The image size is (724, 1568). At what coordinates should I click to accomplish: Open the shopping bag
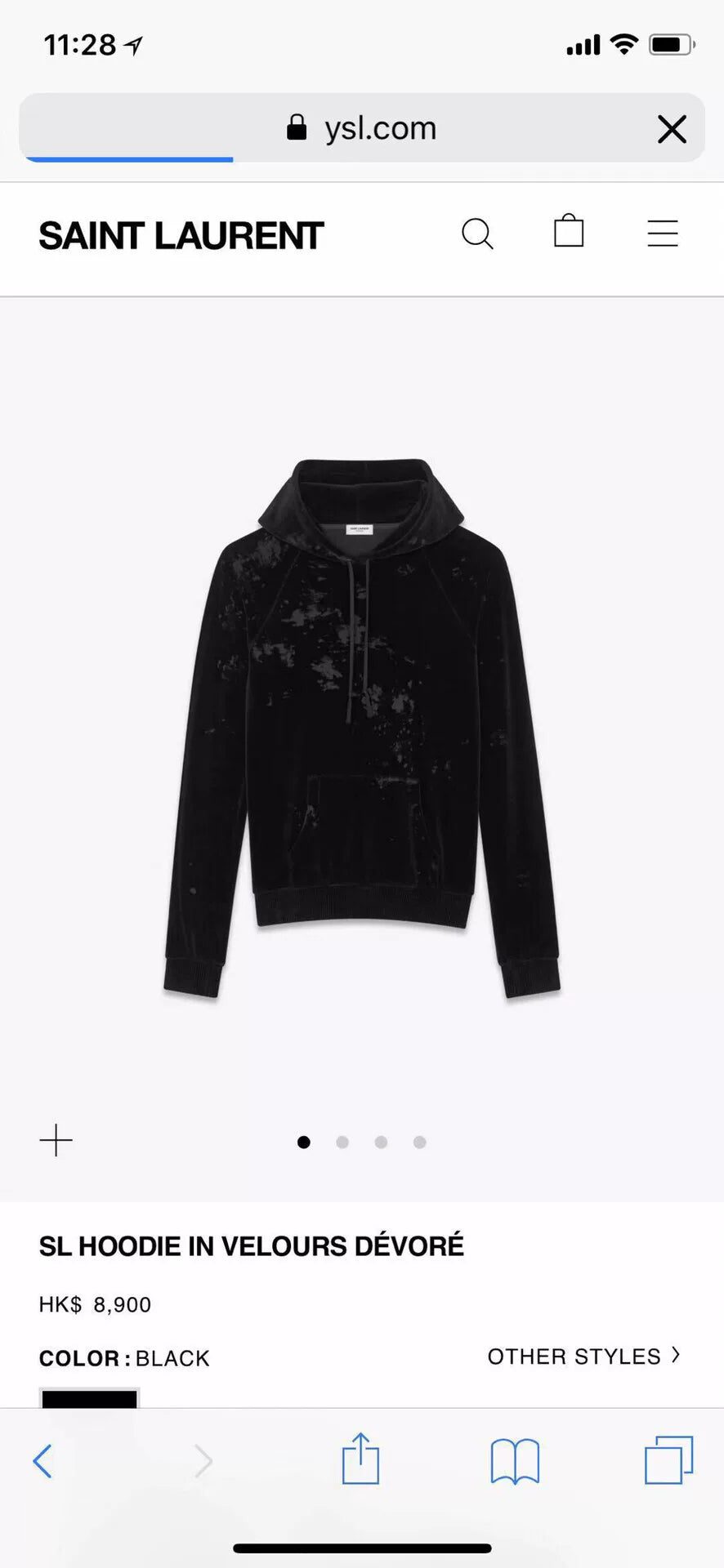tap(570, 234)
